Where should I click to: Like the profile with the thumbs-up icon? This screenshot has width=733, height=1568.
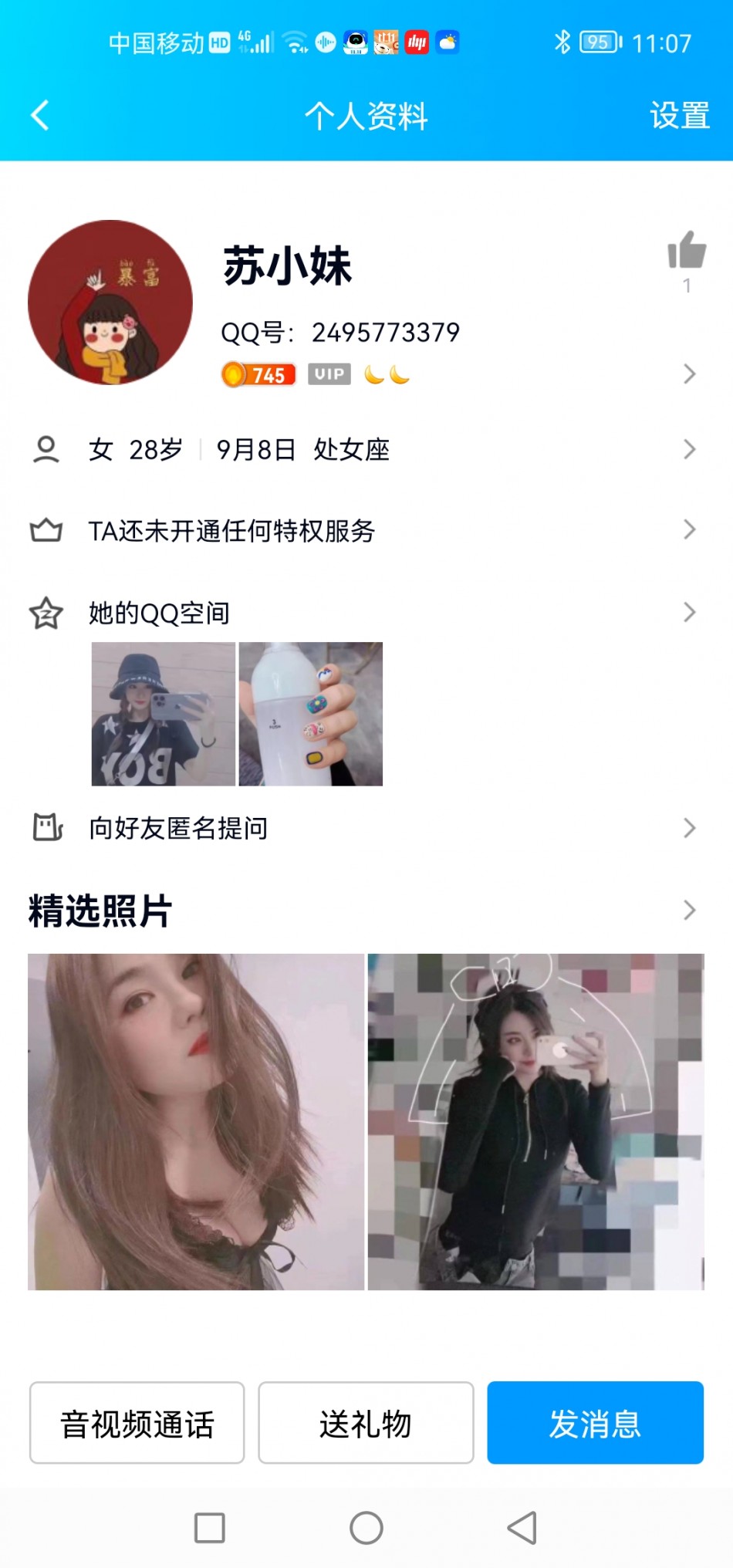pyautogui.click(x=686, y=252)
